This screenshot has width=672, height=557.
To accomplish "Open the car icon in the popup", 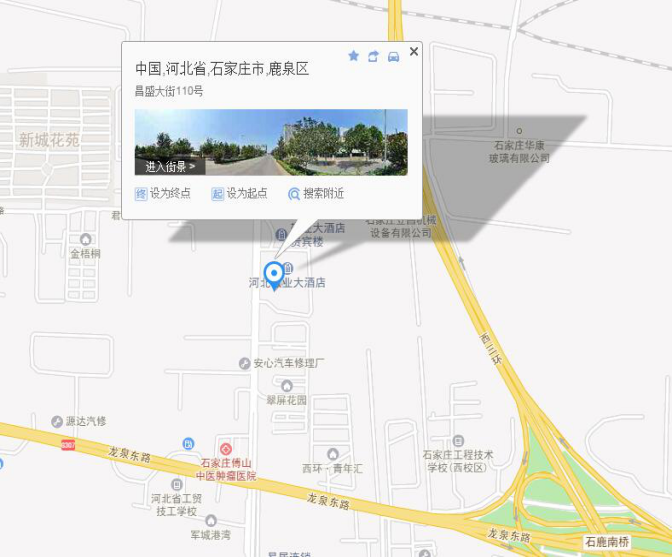I will tap(393, 56).
